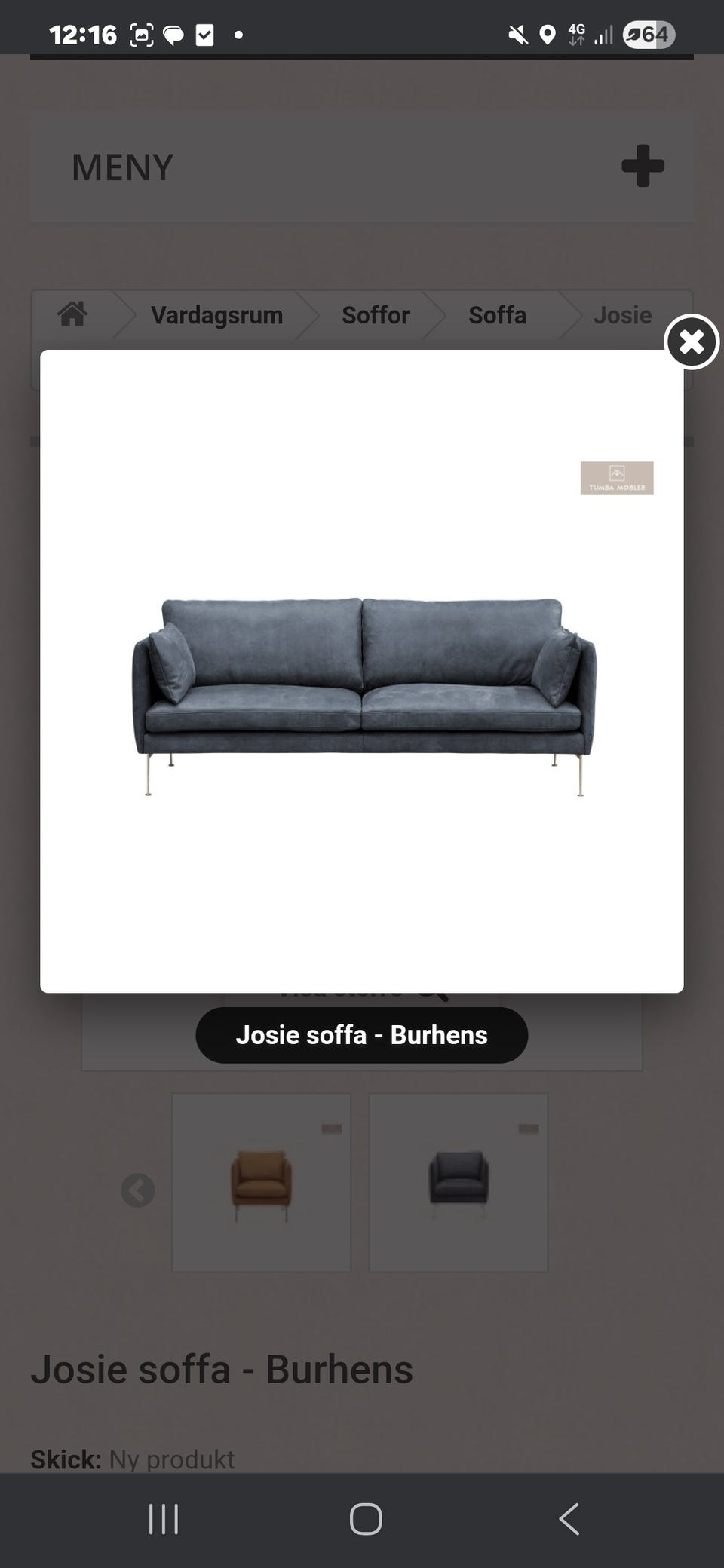Click the Josie soffa - Burhens product title
The image size is (724, 1568).
pos(222,1369)
